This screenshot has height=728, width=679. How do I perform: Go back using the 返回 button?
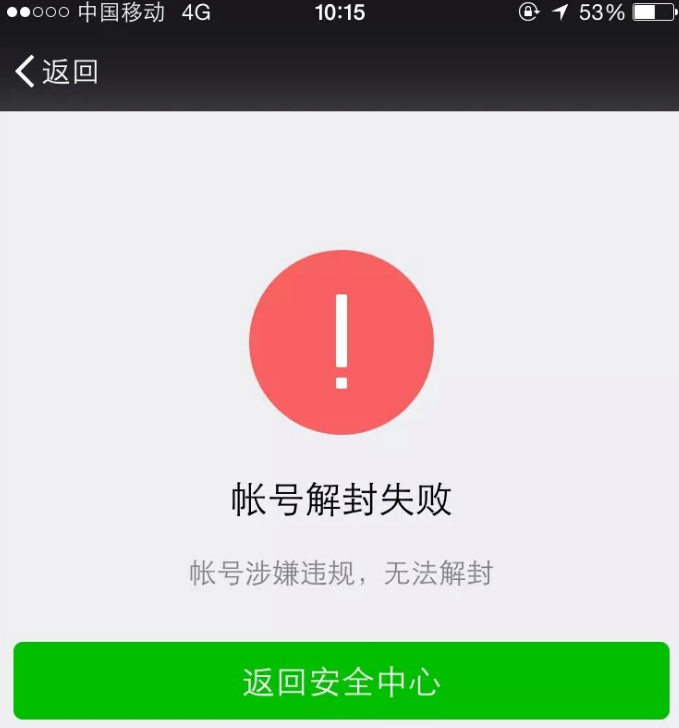click(x=56, y=72)
